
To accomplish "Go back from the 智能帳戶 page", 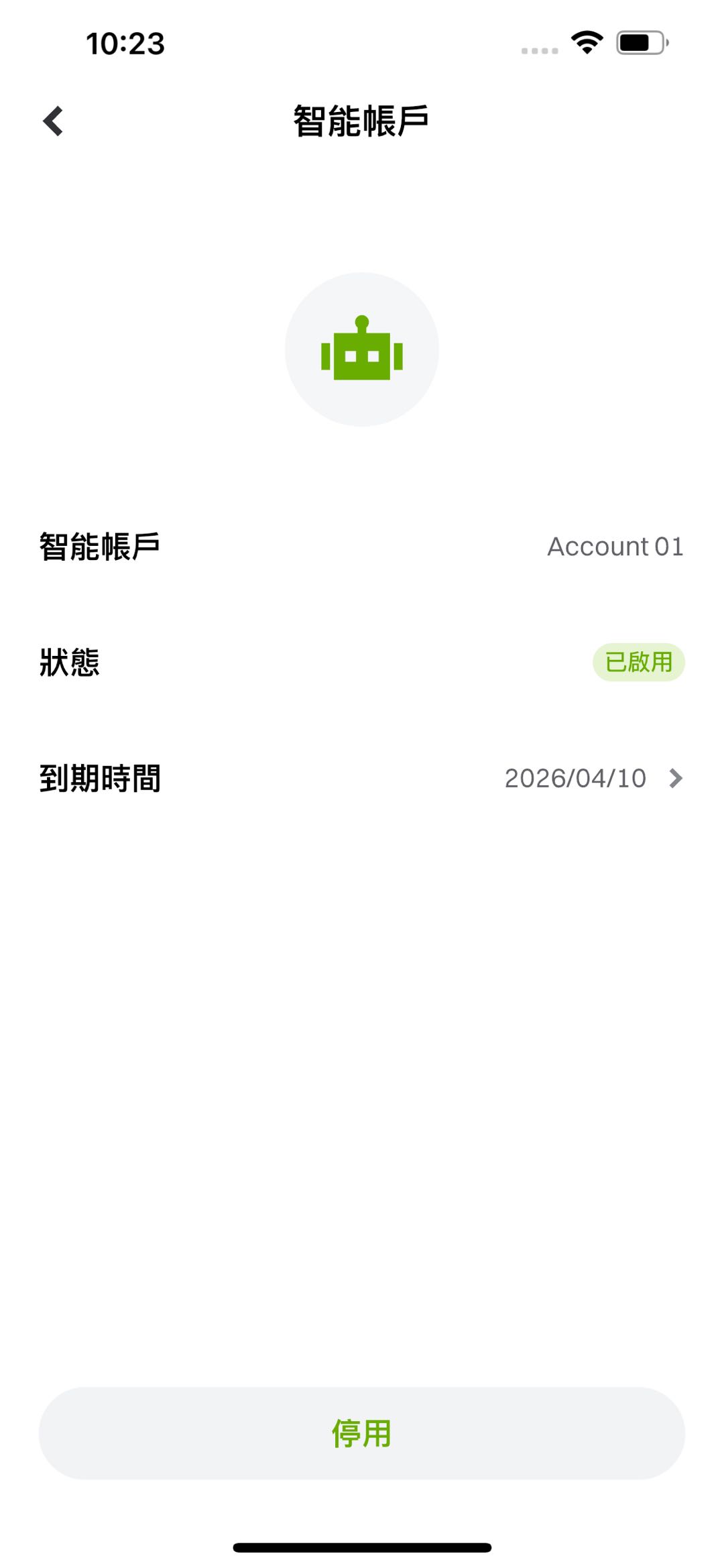I will [x=53, y=121].
